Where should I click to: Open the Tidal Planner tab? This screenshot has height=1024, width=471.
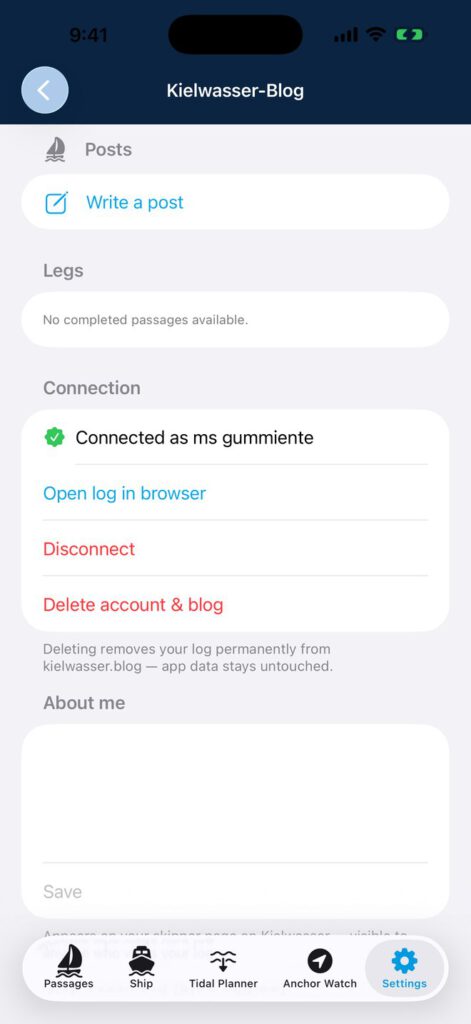[223, 968]
